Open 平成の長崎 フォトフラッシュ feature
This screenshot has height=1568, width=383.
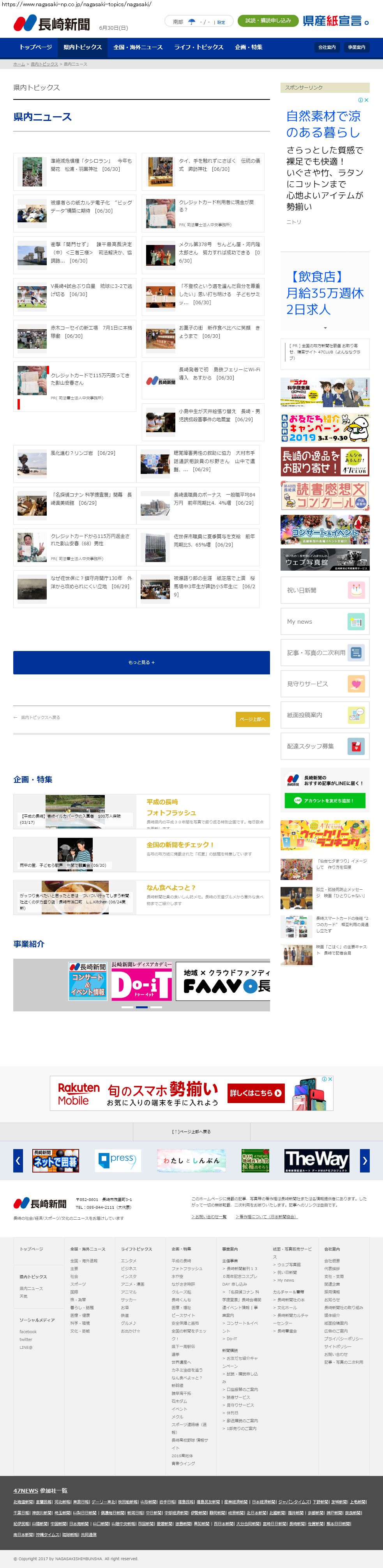click(x=171, y=807)
